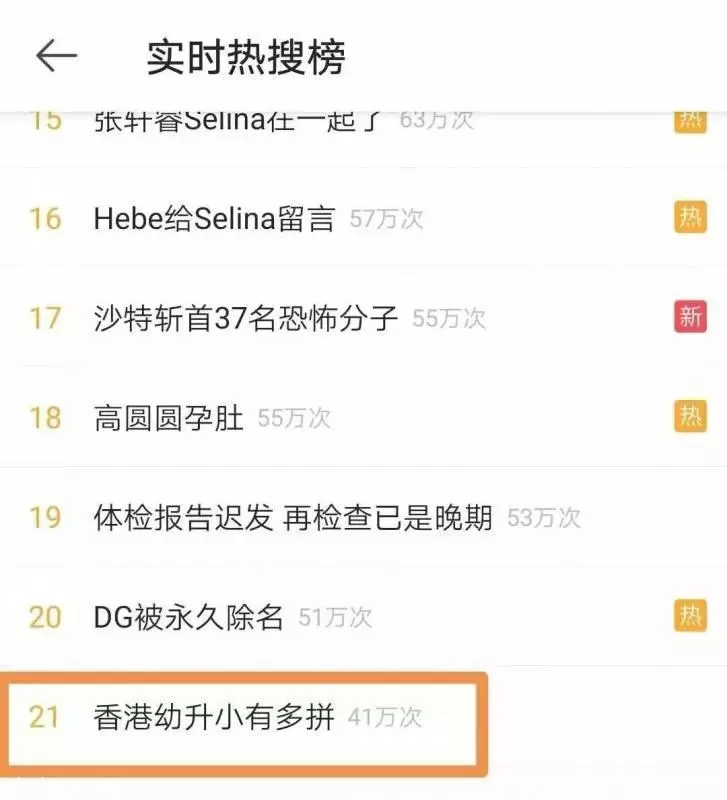Viewport: 727px width, 800px height.
Task: Open the DG被永久除名 topic
Action: coord(189,617)
